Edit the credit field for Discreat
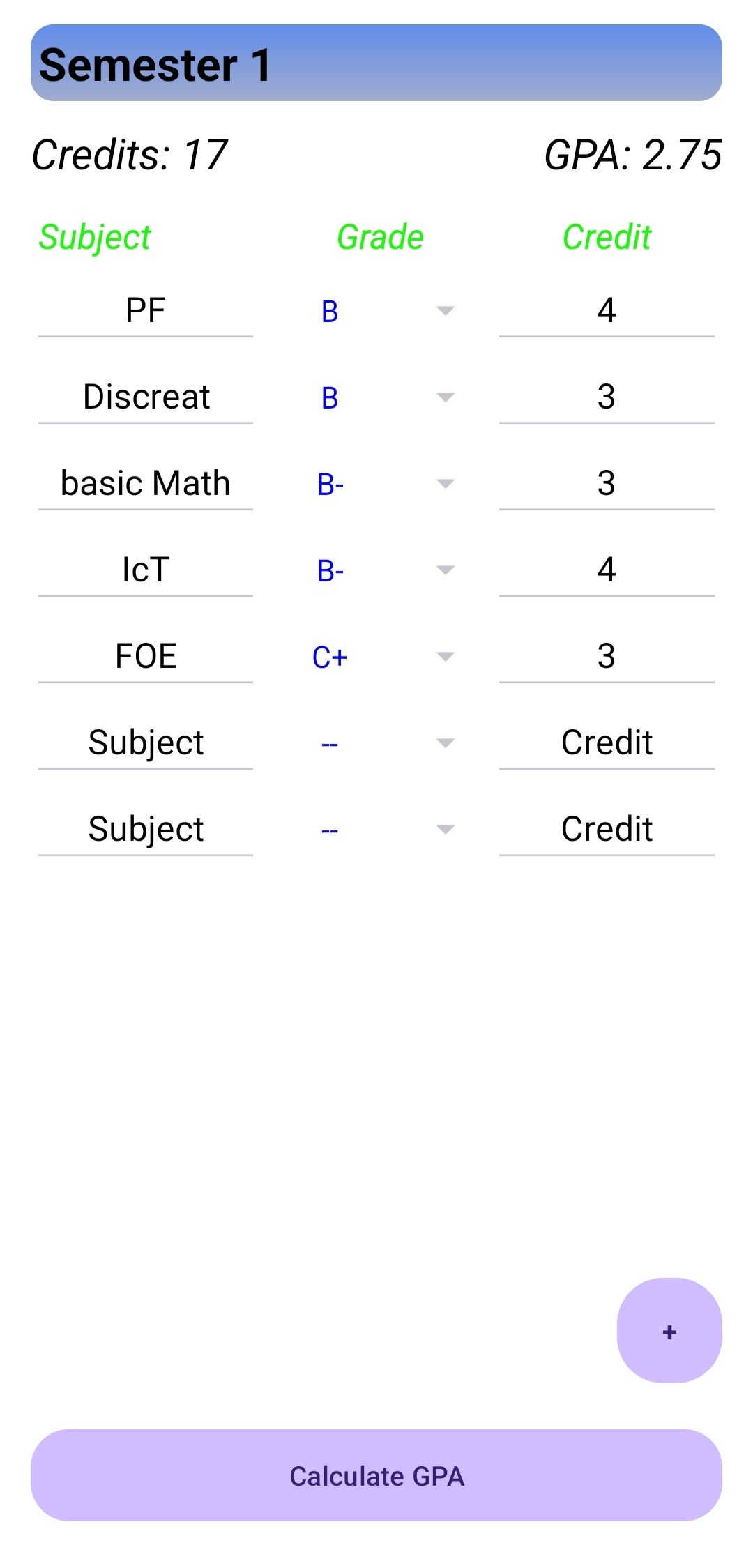The height and width of the screenshot is (1568, 753). [607, 397]
